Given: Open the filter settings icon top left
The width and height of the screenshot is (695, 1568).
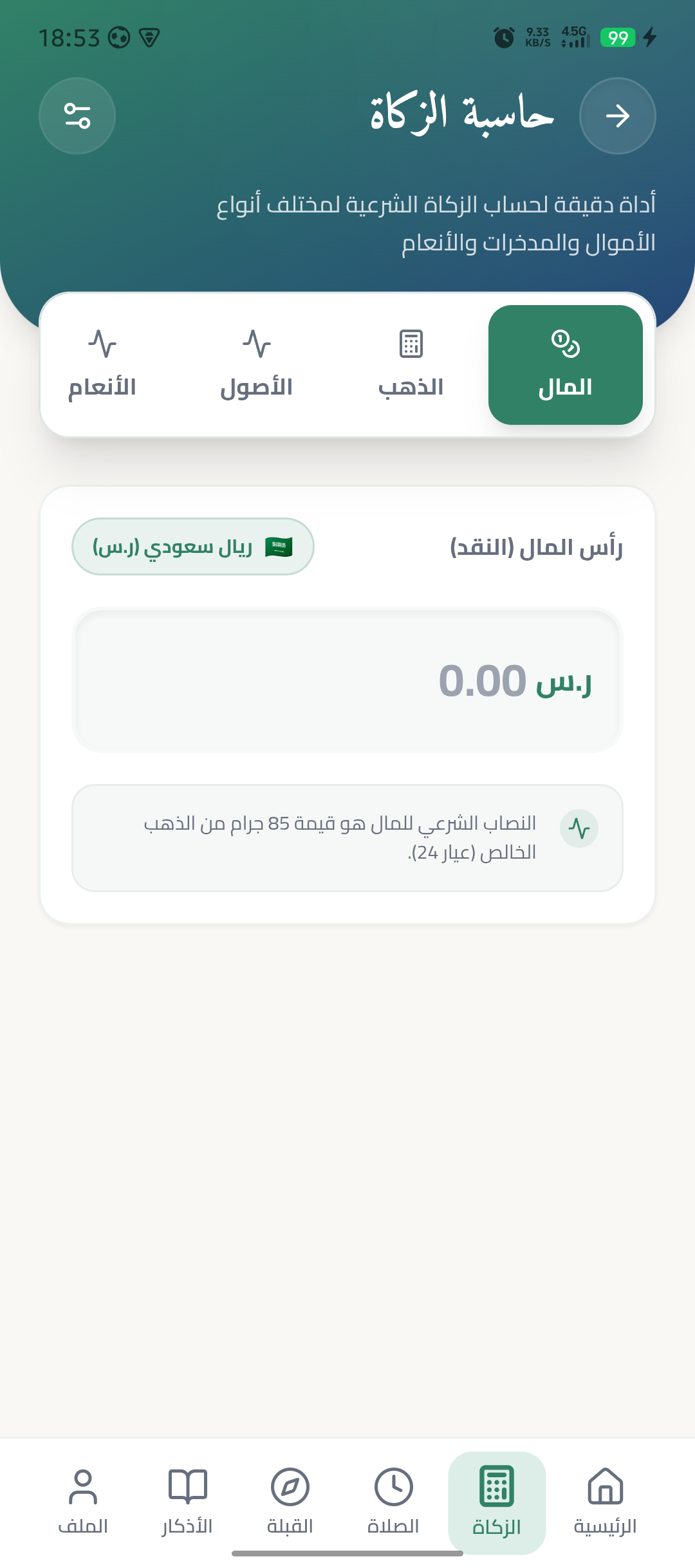Looking at the screenshot, I should click(77, 116).
